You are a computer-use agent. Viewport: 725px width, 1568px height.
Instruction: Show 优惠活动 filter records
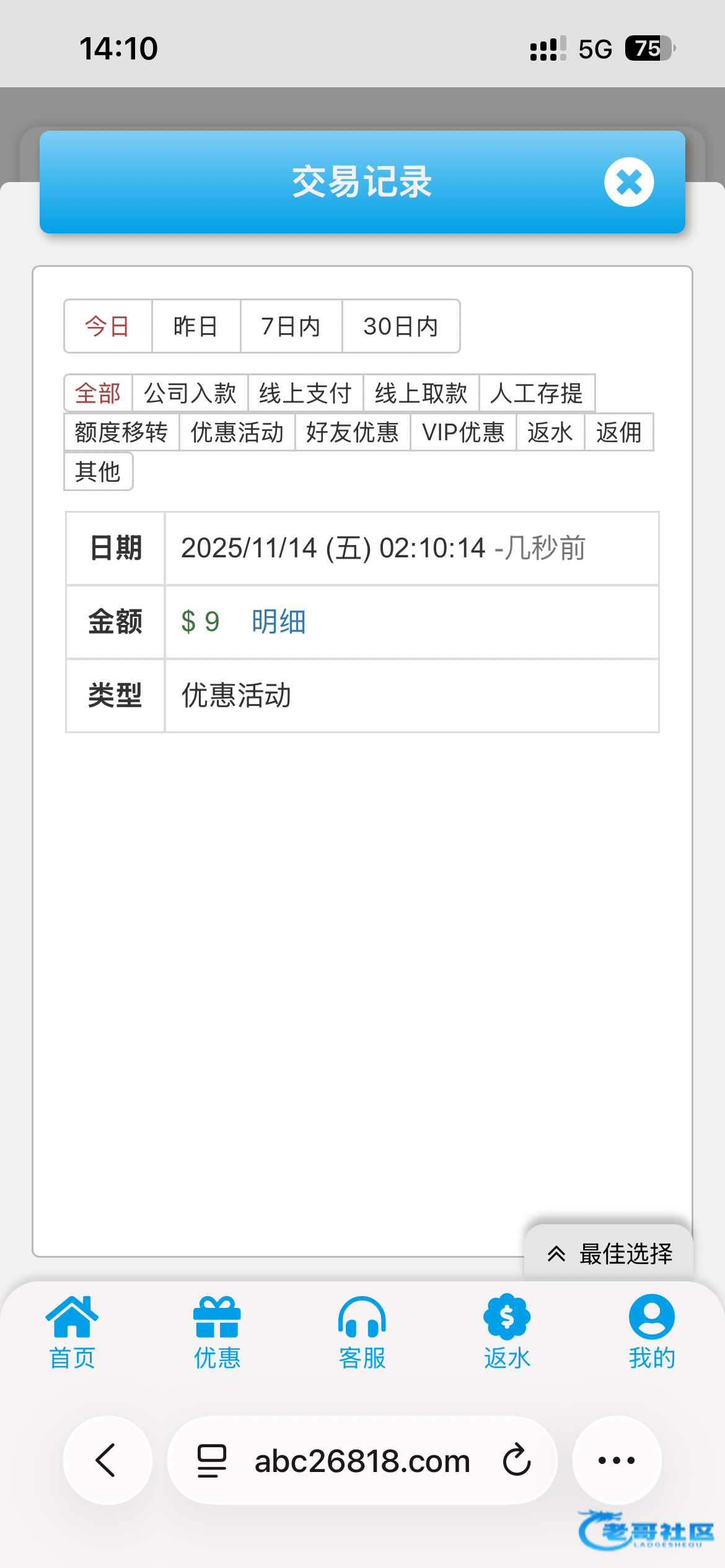tap(237, 432)
